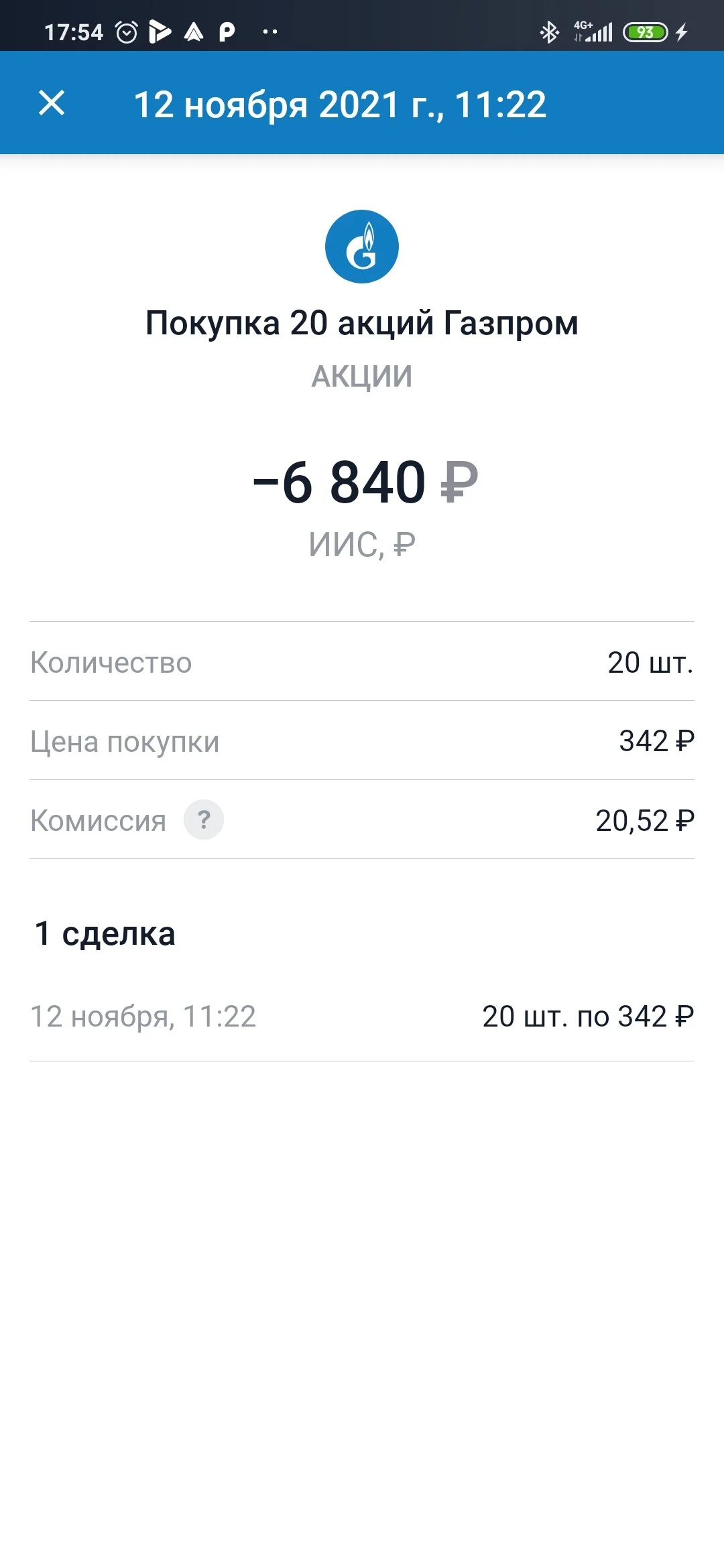Close the transaction details screen
The width and height of the screenshot is (724, 1568).
coord(52,103)
